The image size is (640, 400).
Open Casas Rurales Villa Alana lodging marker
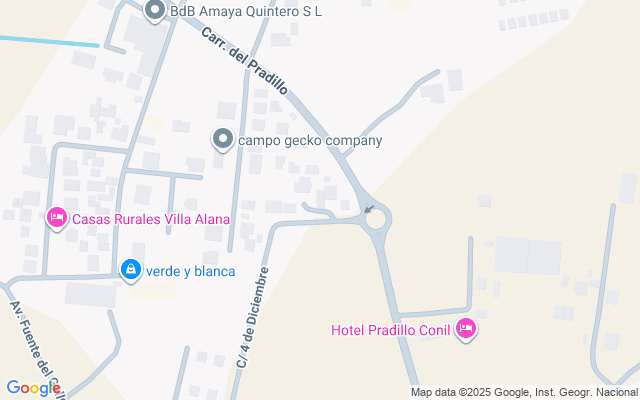(57, 218)
